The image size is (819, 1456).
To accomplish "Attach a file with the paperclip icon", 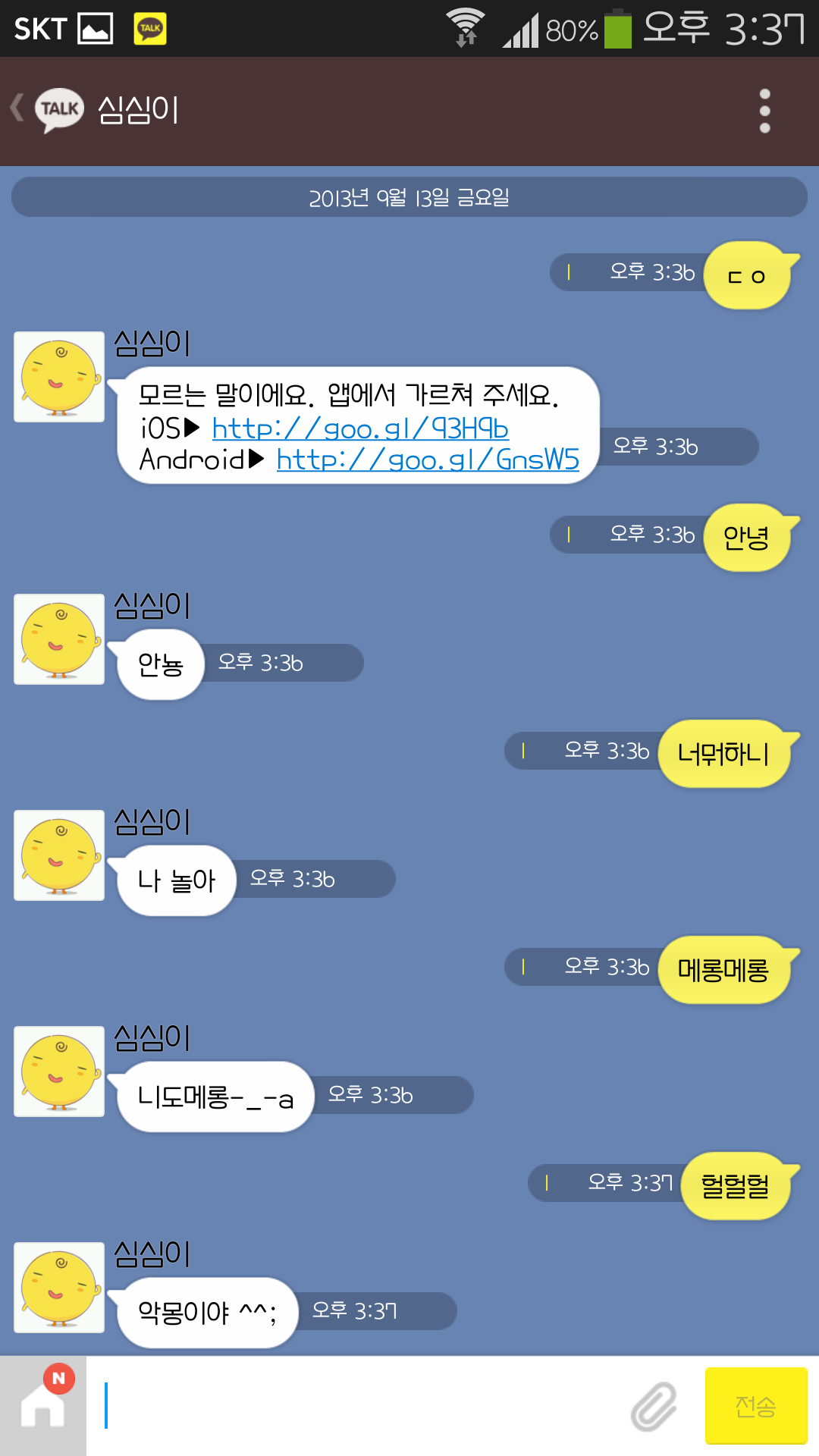I will tap(654, 1407).
